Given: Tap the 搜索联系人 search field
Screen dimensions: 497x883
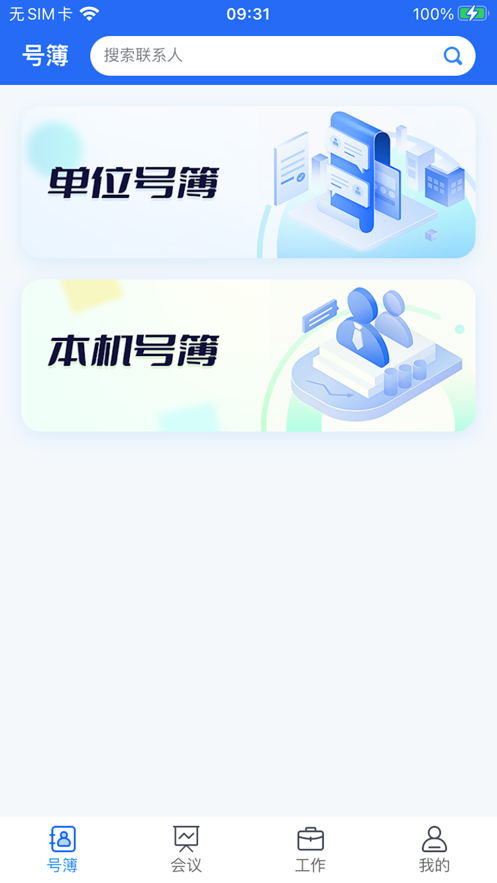Looking at the screenshot, I should coord(283,56).
